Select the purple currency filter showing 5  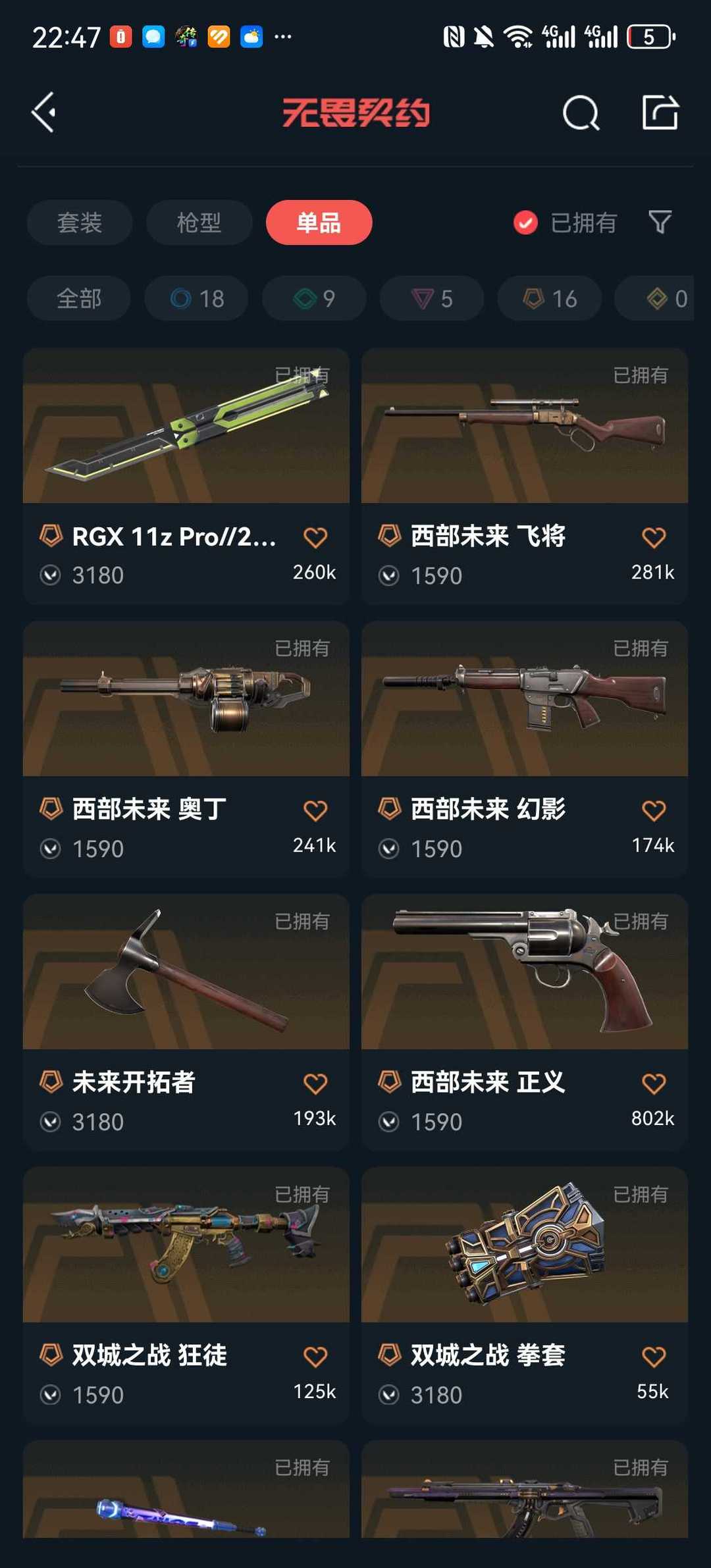(430, 298)
